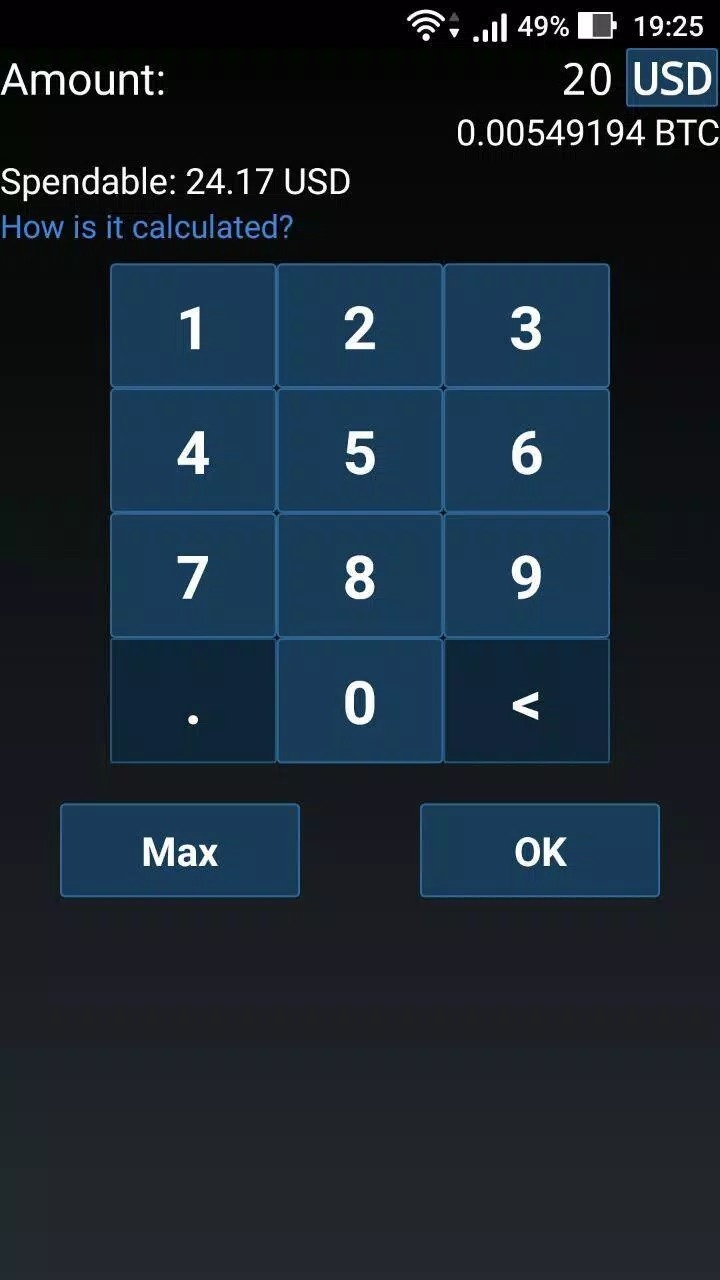Select digit 3 on the keypad
The height and width of the screenshot is (1280, 720).
coord(526,326)
